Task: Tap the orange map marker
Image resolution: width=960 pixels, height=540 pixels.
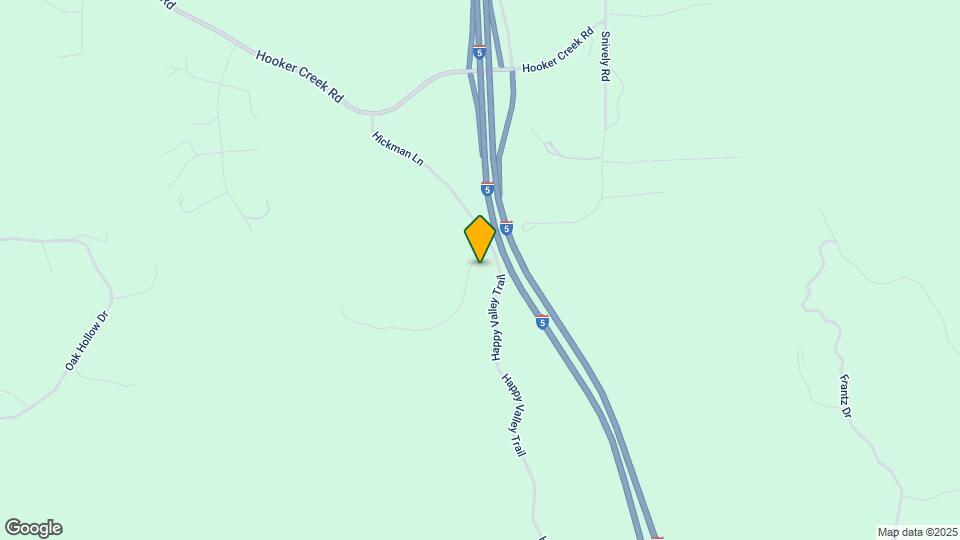Action: [x=480, y=238]
